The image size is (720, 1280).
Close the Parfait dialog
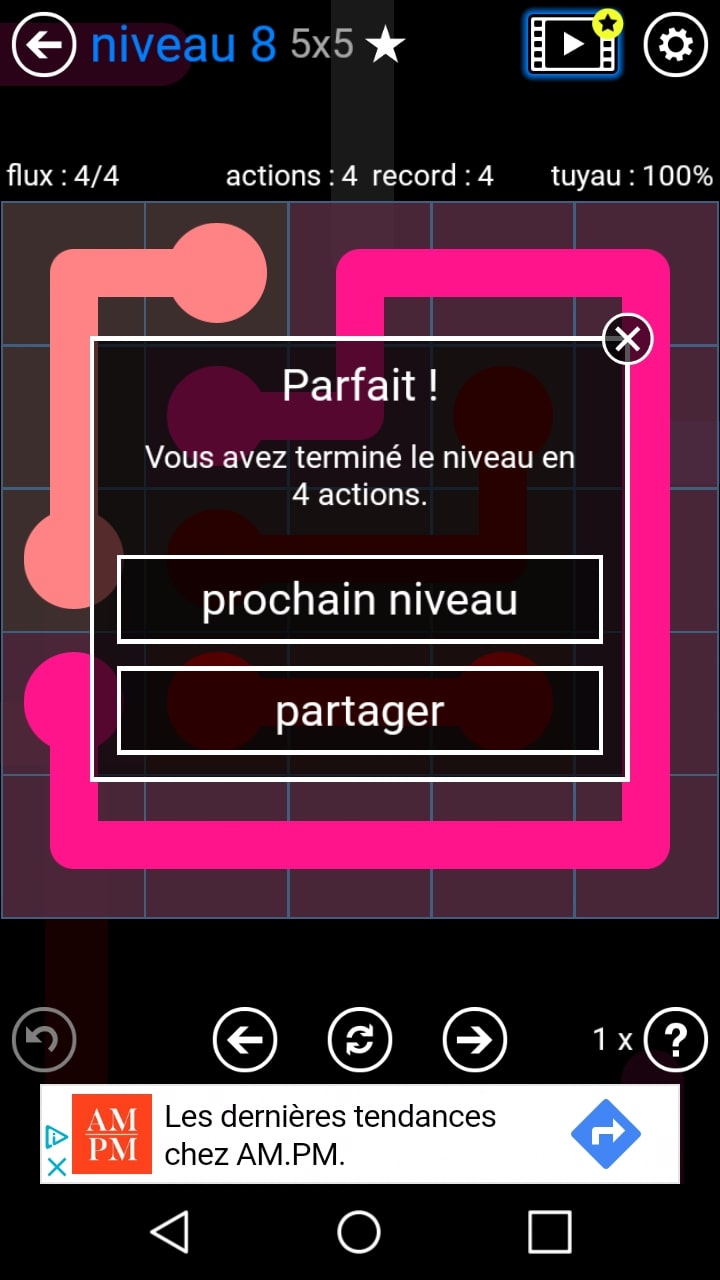[627, 340]
